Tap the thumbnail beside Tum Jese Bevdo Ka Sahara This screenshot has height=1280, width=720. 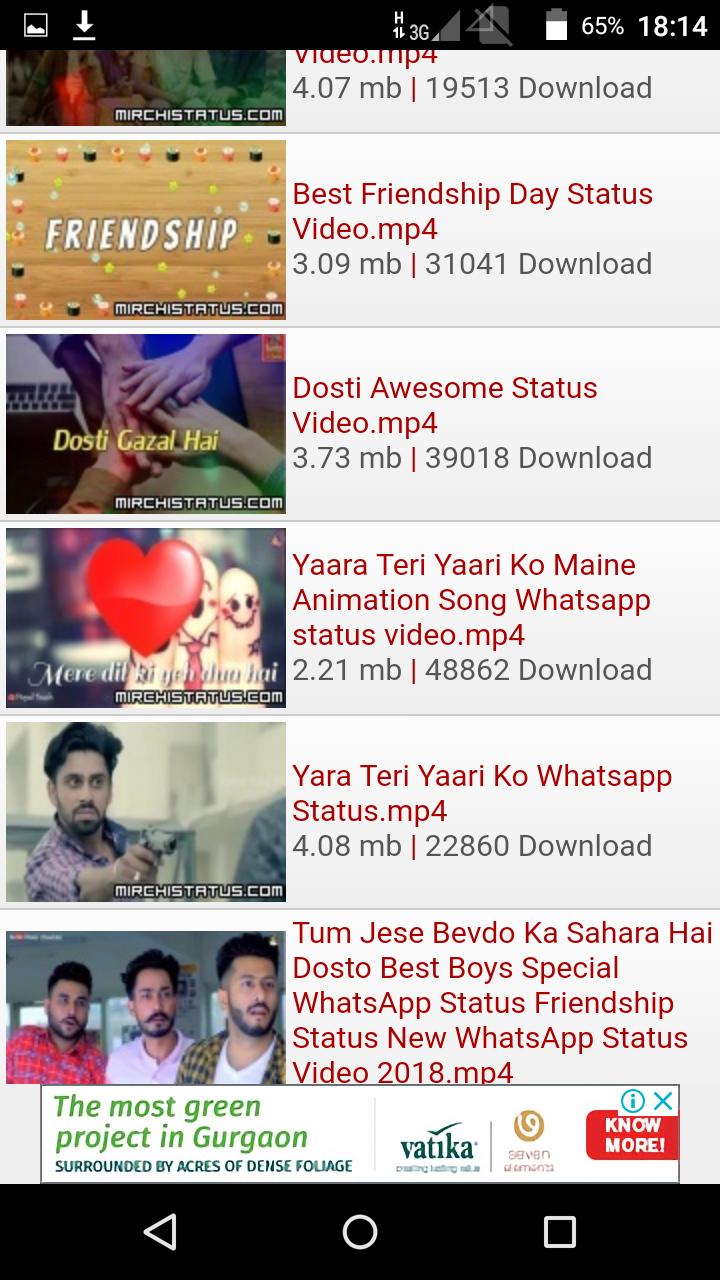point(146,1006)
